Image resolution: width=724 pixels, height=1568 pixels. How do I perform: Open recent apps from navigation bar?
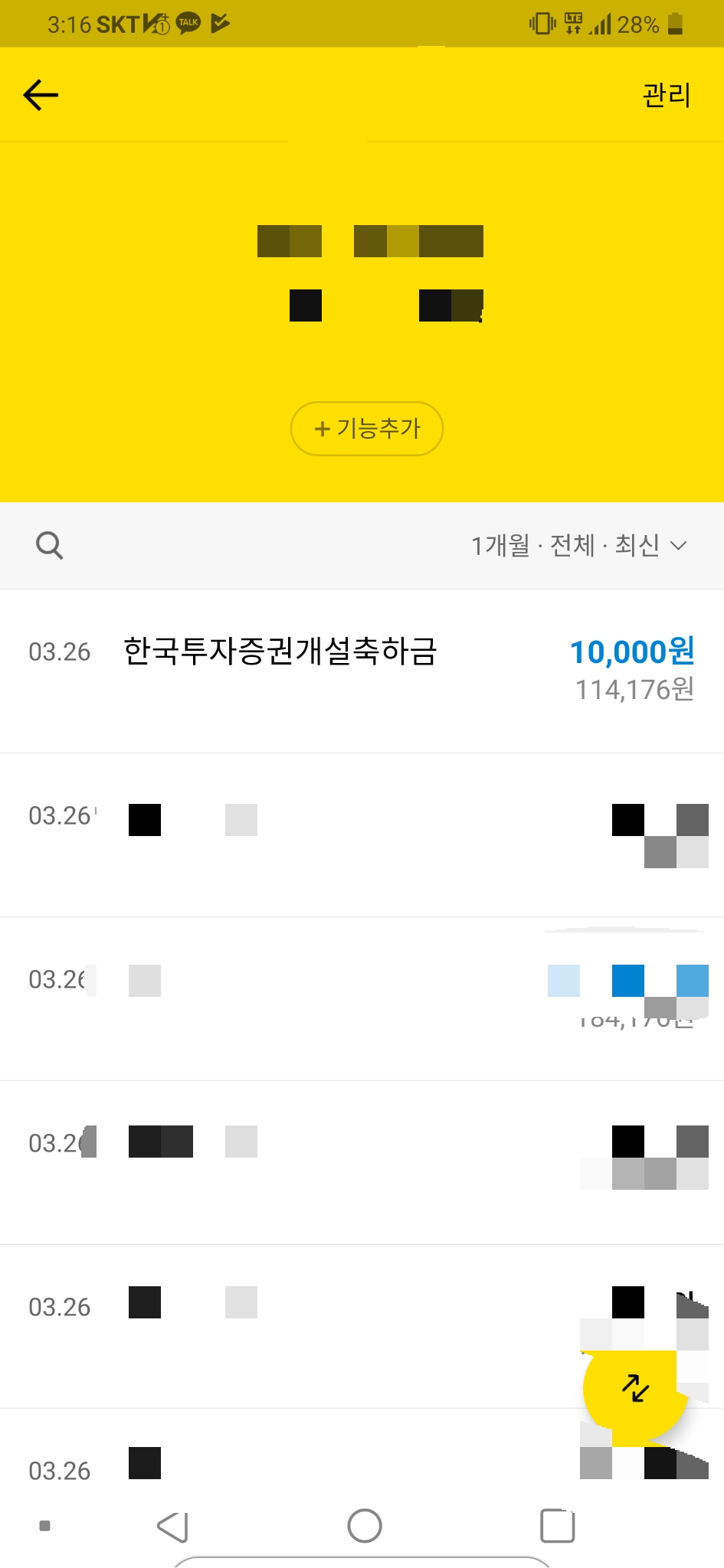tap(557, 1526)
